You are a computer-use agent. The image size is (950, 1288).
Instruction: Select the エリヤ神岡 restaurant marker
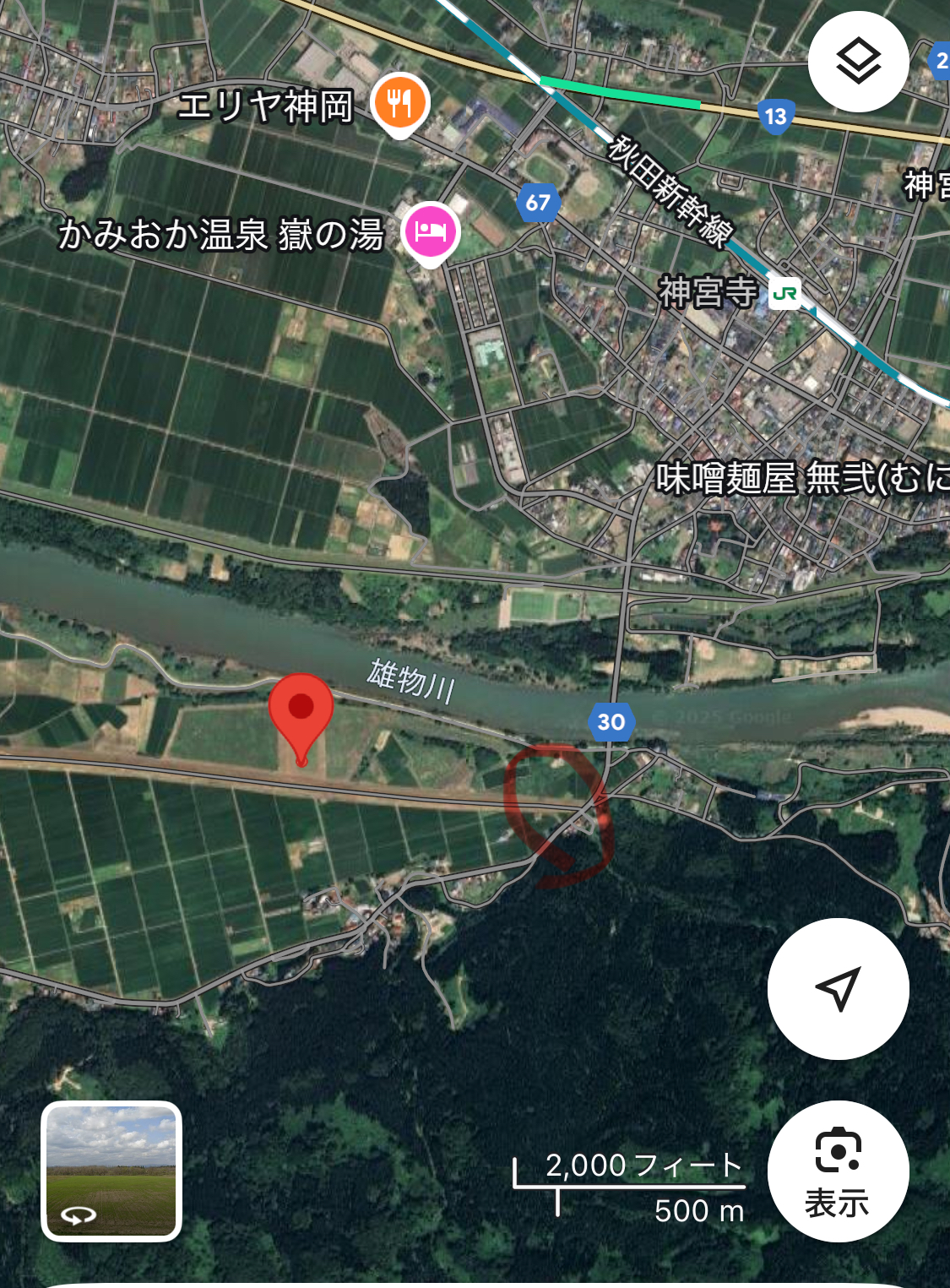(x=401, y=103)
